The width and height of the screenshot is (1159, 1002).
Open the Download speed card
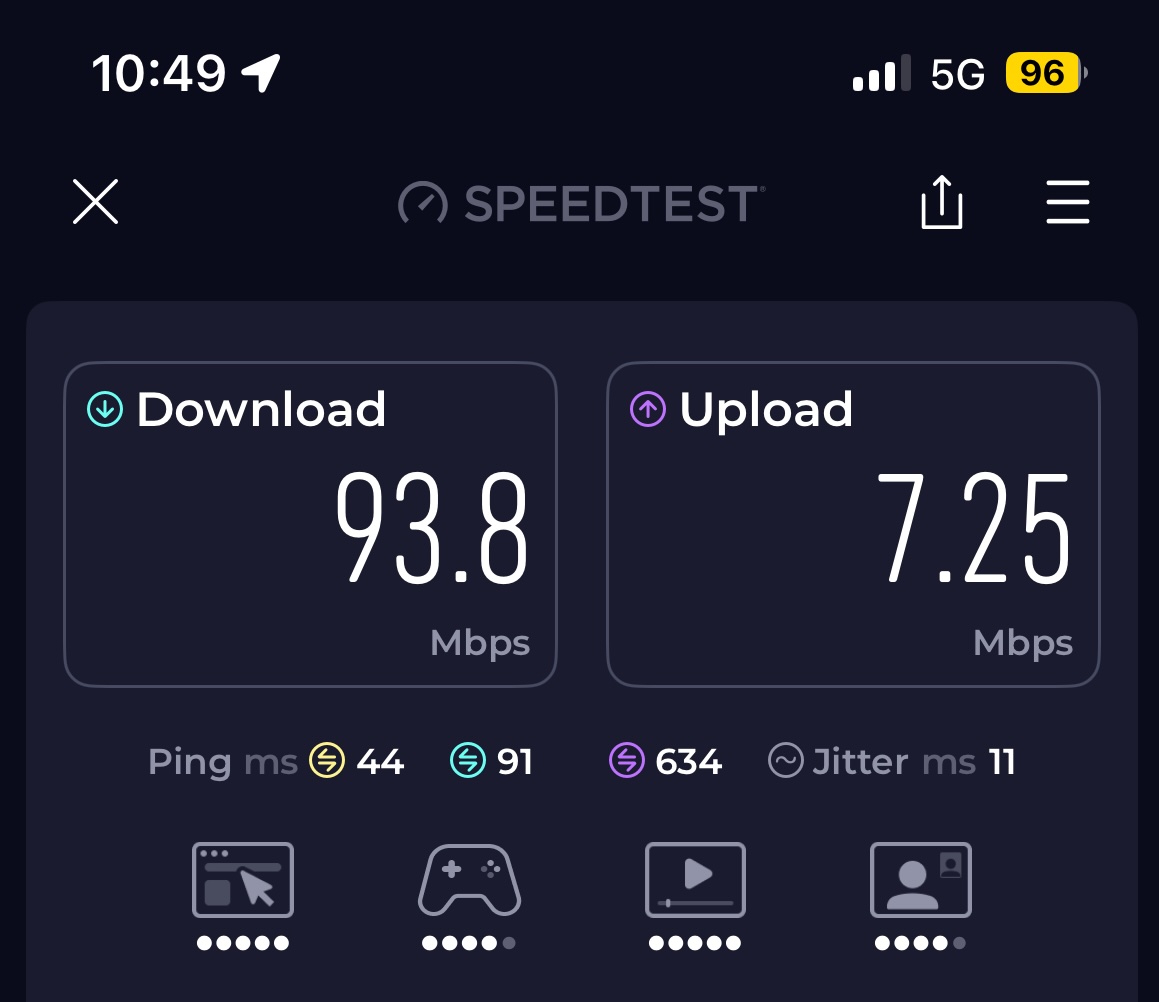[x=310, y=525]
